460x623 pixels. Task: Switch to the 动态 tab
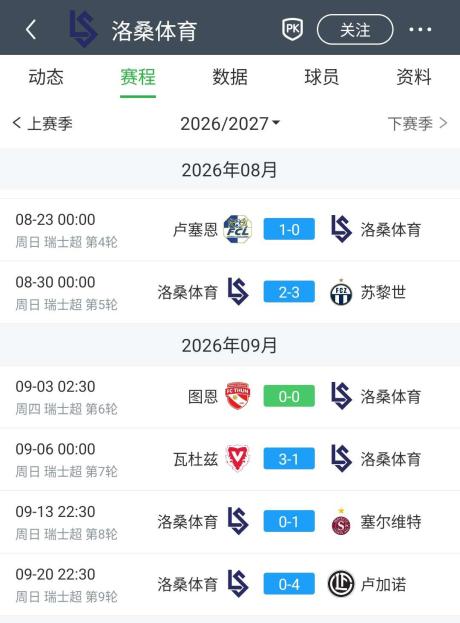[46, 77]
